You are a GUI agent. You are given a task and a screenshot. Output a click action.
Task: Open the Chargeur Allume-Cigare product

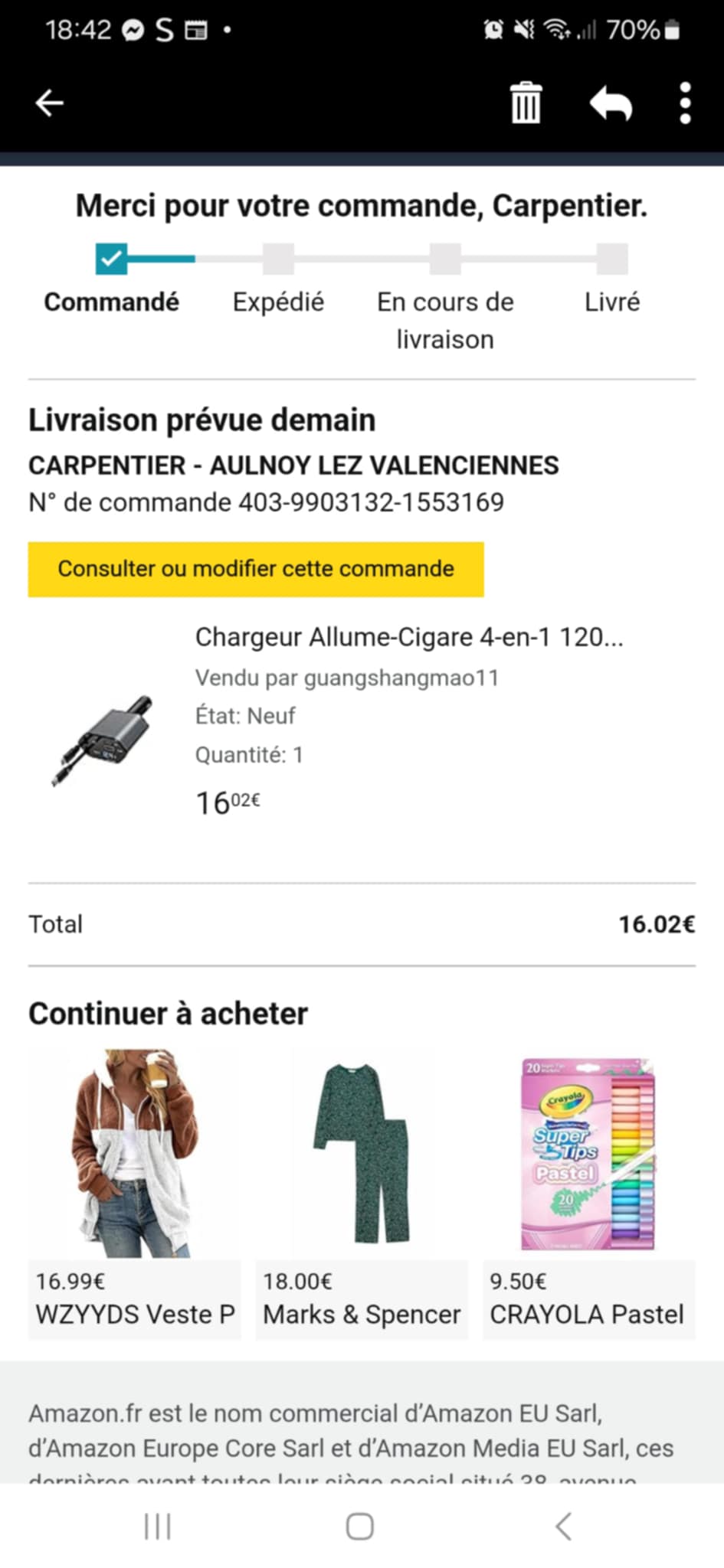pos(408,637)
